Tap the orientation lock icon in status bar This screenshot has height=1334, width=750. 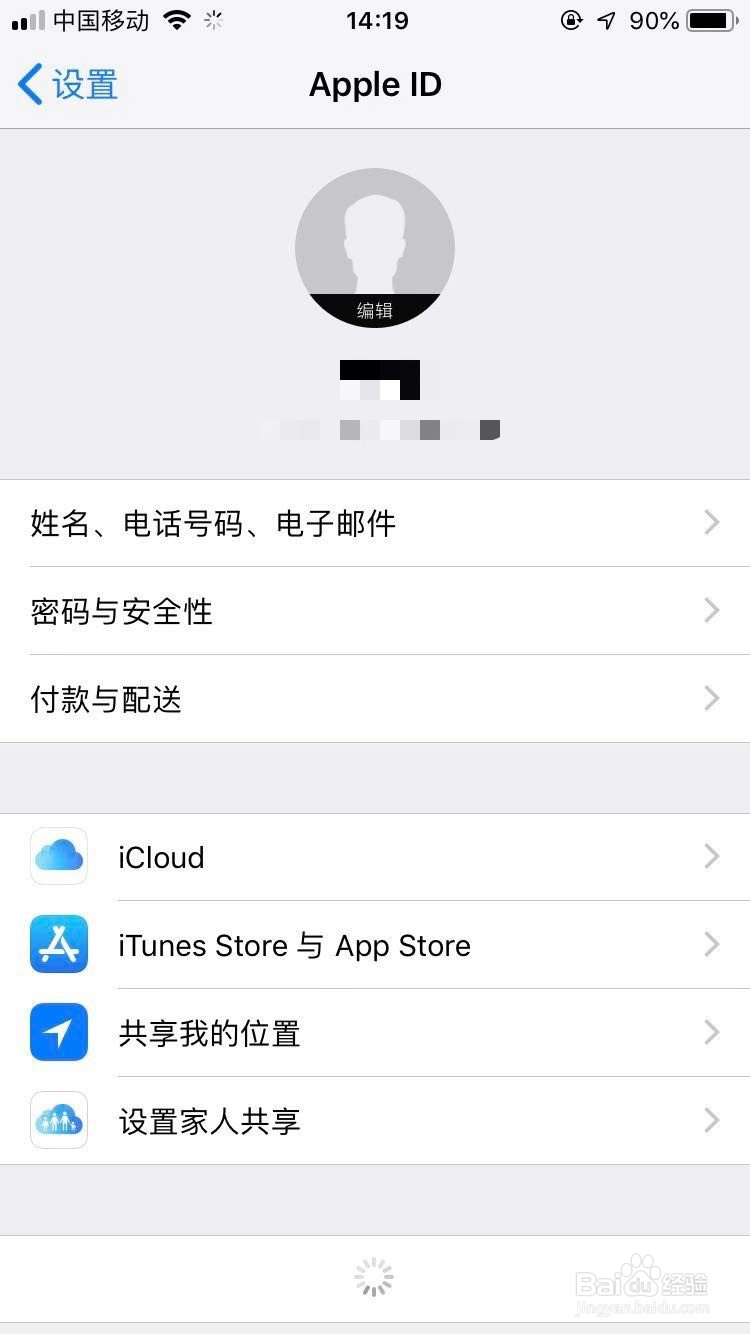coord(570,20)
